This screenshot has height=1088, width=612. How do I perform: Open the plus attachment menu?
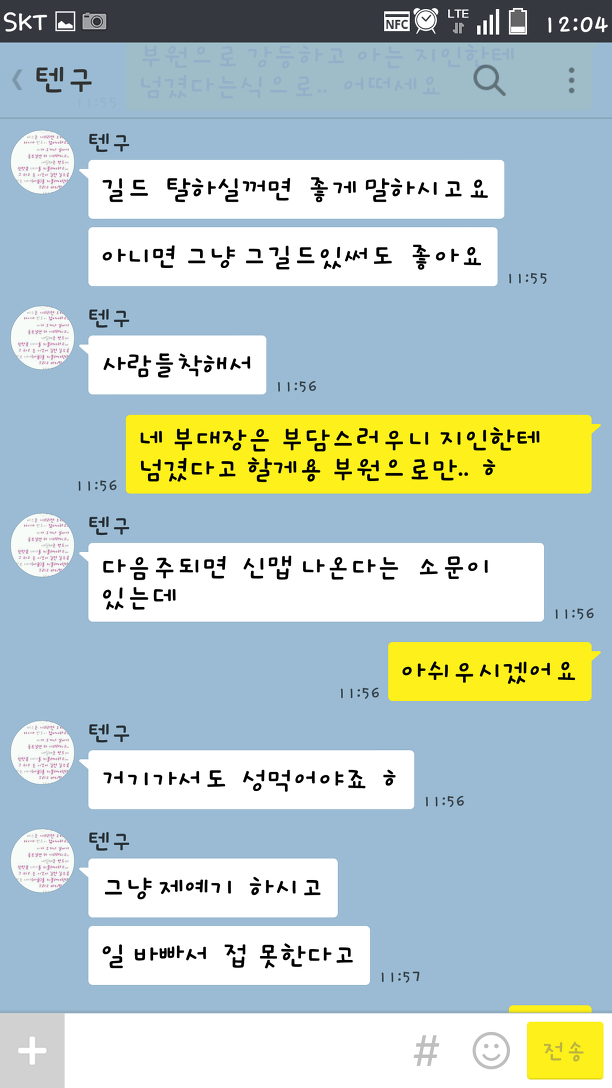[x=32, y=1050]
